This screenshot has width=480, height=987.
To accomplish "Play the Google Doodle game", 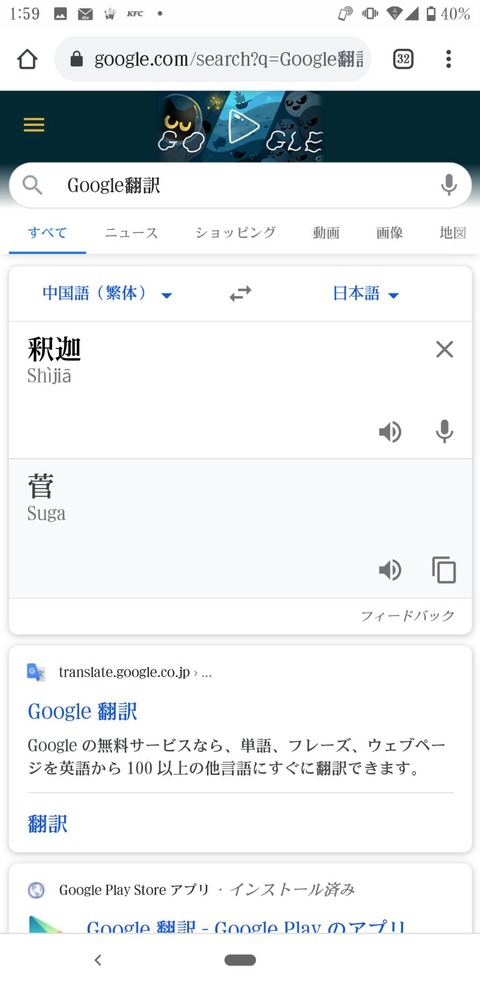I will (240, 127).
